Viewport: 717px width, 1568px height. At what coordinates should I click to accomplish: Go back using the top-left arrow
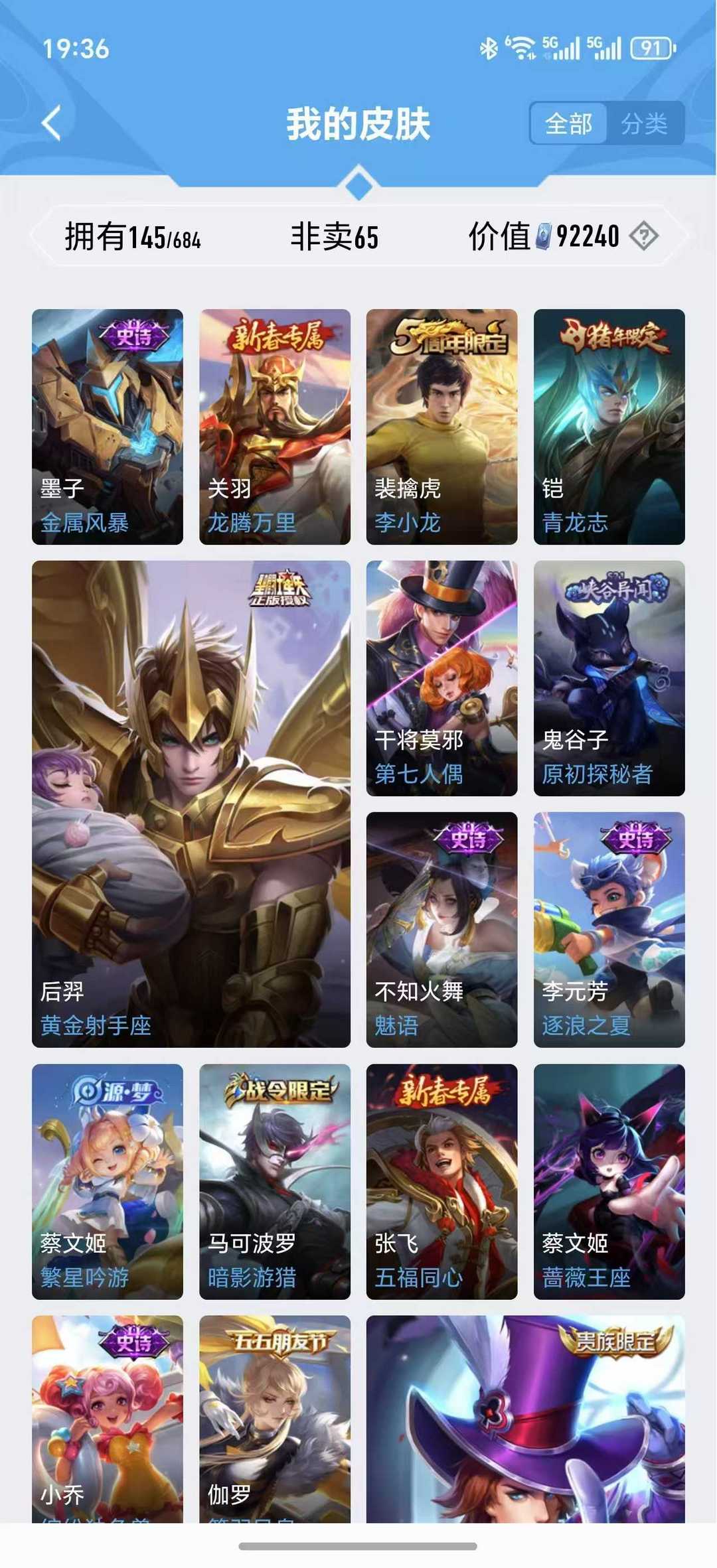pos(51,123)
